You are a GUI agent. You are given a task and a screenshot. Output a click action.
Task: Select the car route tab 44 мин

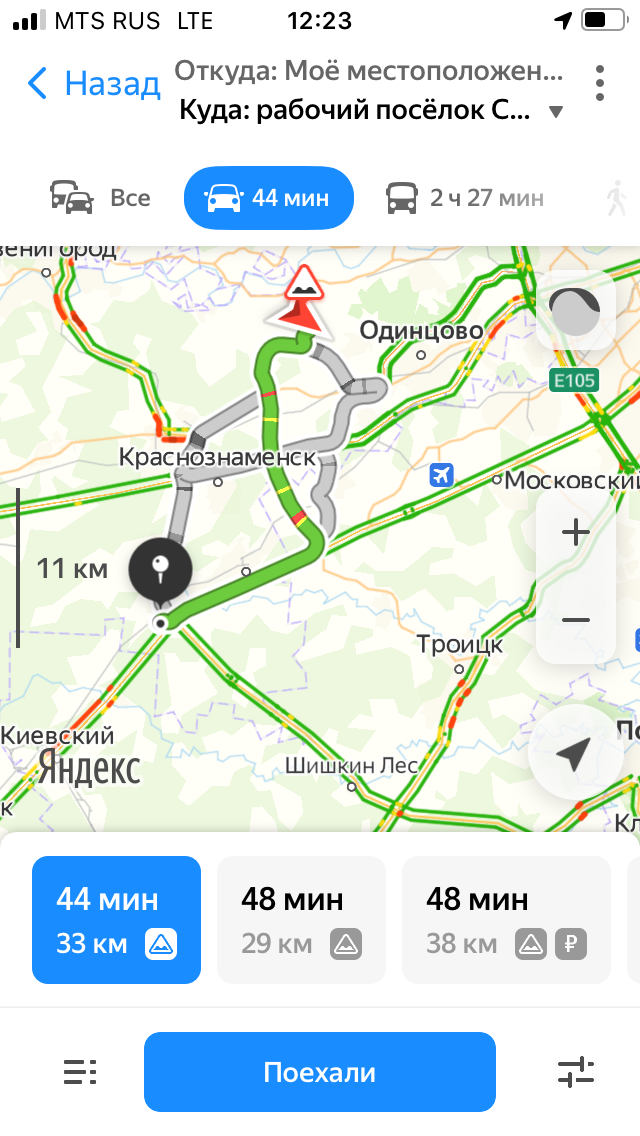pyautogui.click(x=269, y=198)
